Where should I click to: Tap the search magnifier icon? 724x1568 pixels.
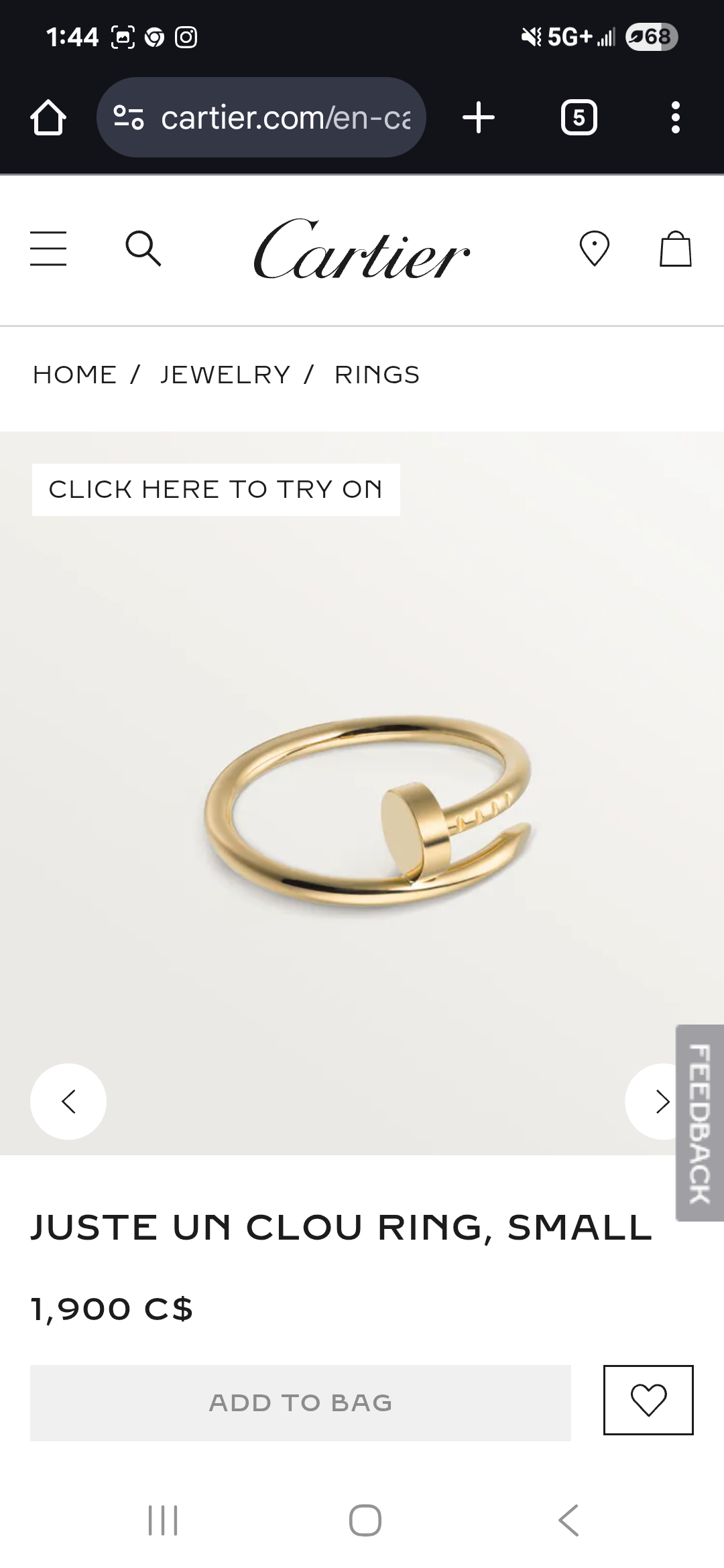click(x=143, y=249)
